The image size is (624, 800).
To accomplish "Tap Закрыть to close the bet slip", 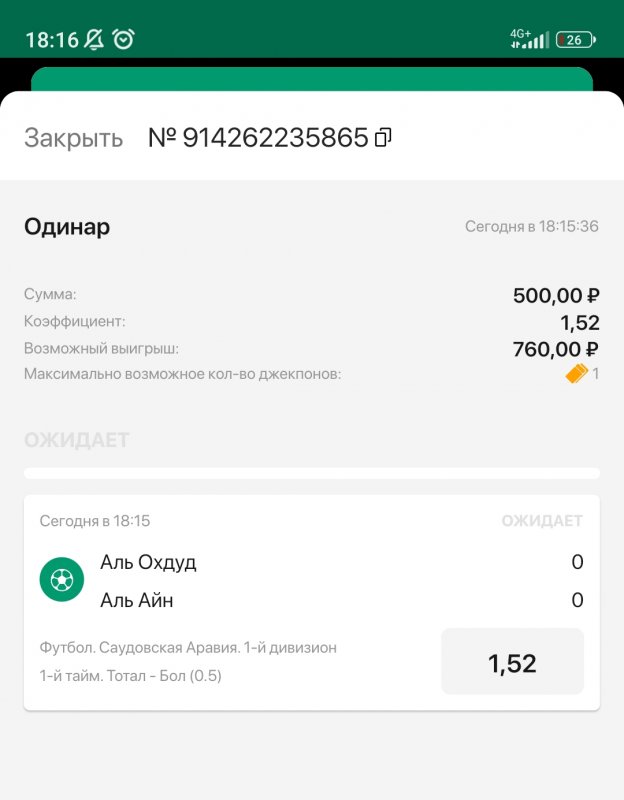I will click(73, 138).
